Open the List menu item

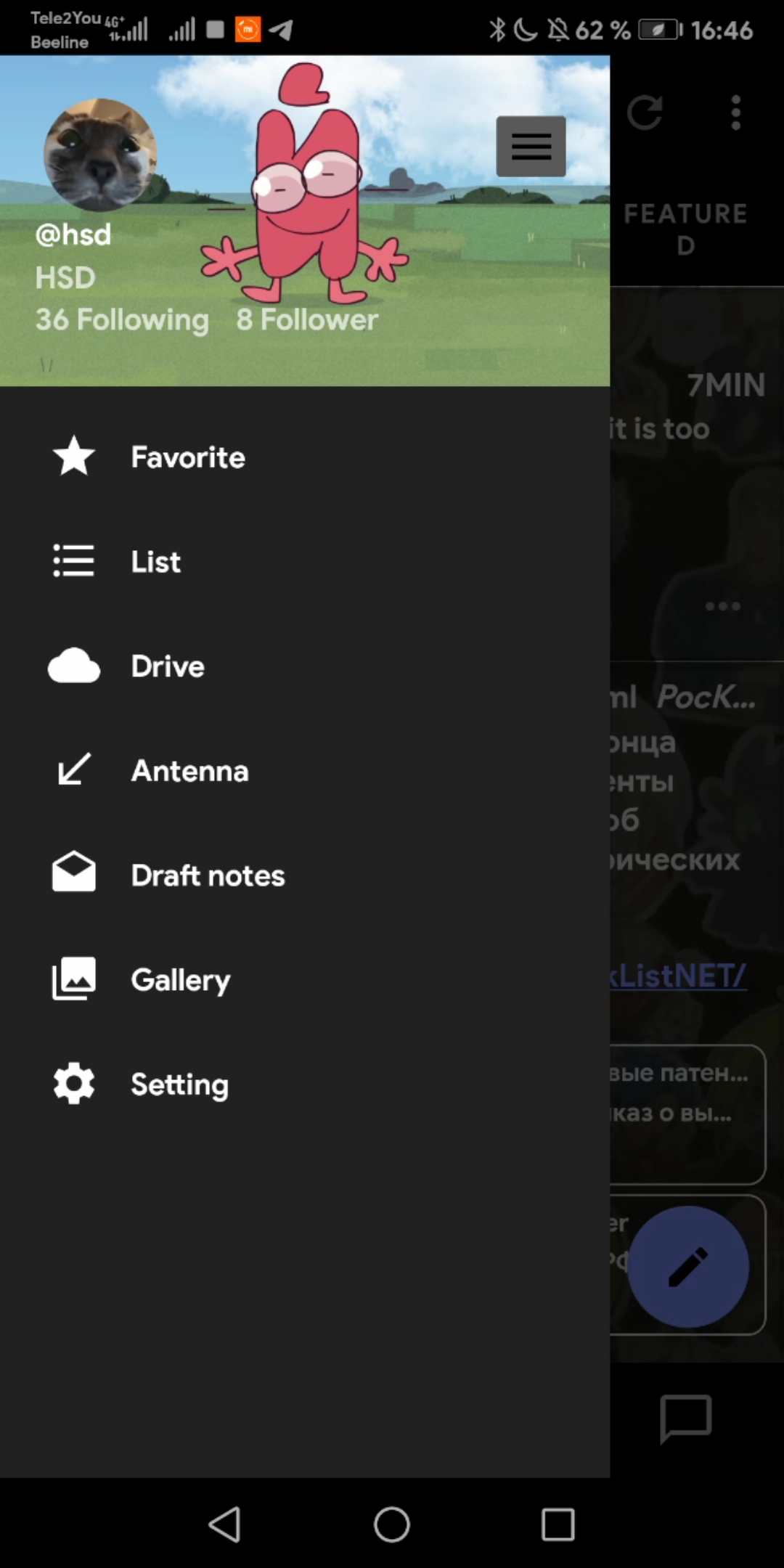click(x=155, y=561)
